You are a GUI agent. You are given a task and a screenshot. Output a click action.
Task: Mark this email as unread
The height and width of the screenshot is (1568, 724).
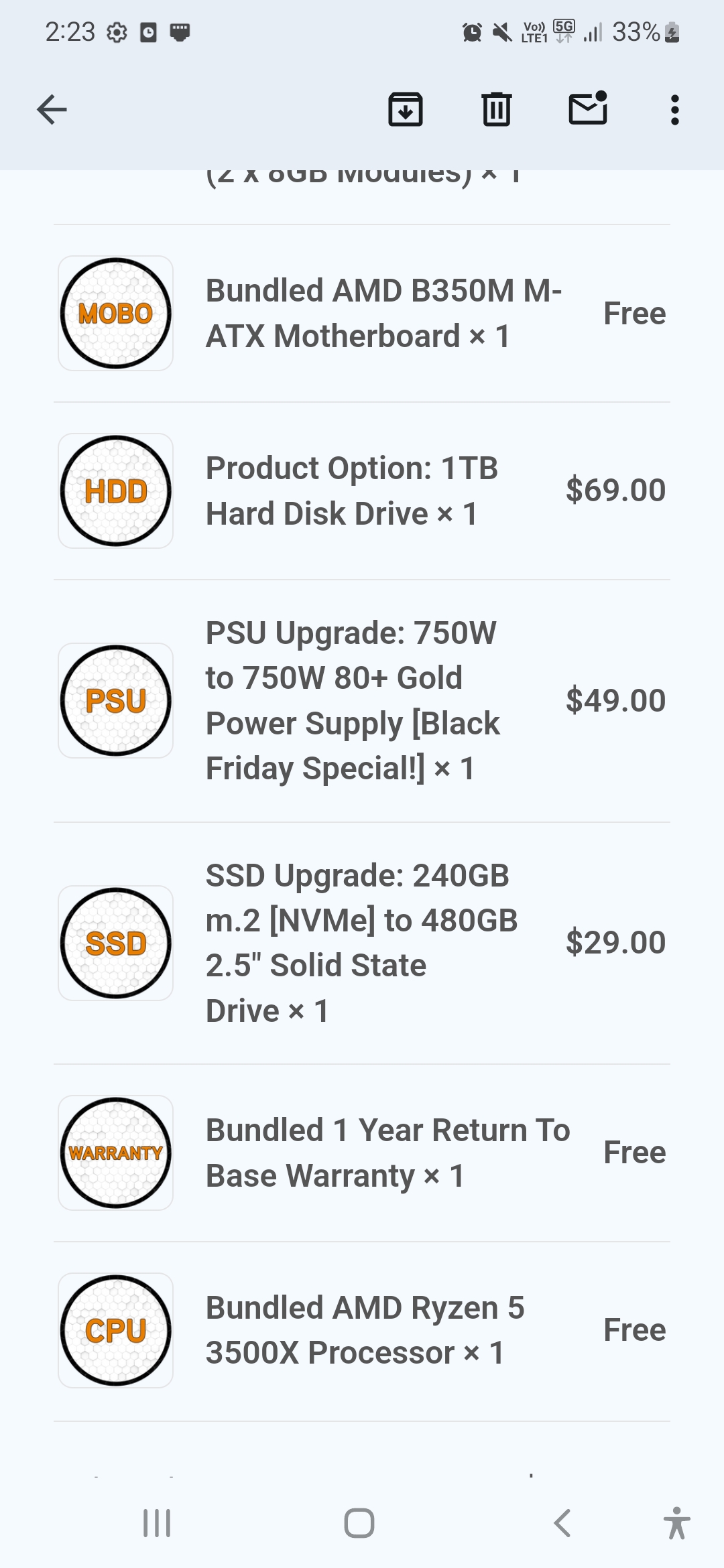(588, 109)
